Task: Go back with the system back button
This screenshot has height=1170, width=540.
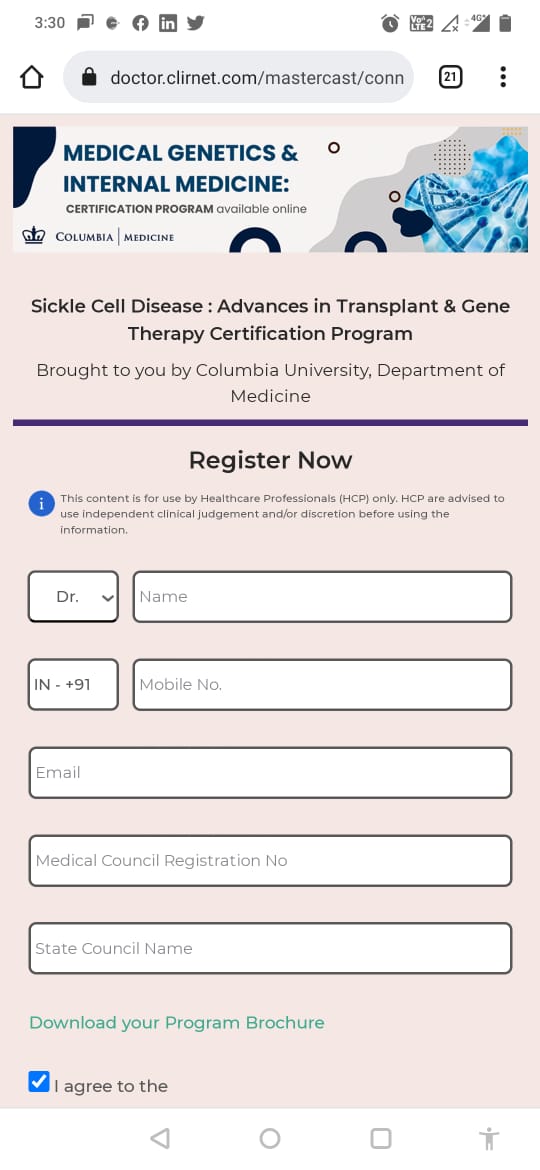Action: [x=160, y=1138]
